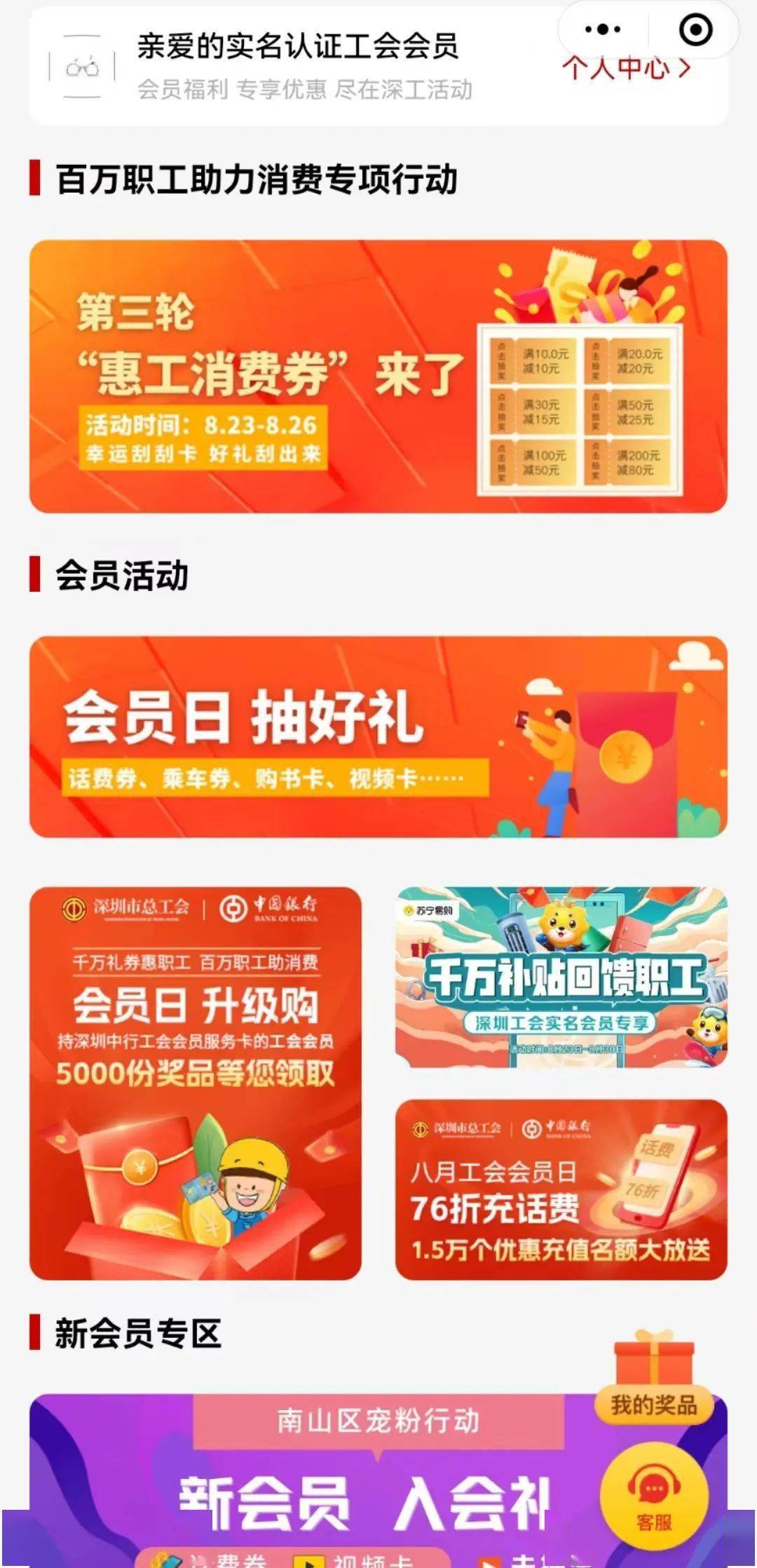Open the mini program more options menu
Viewport: 757px width, 1568px height.
pos(603,29)
